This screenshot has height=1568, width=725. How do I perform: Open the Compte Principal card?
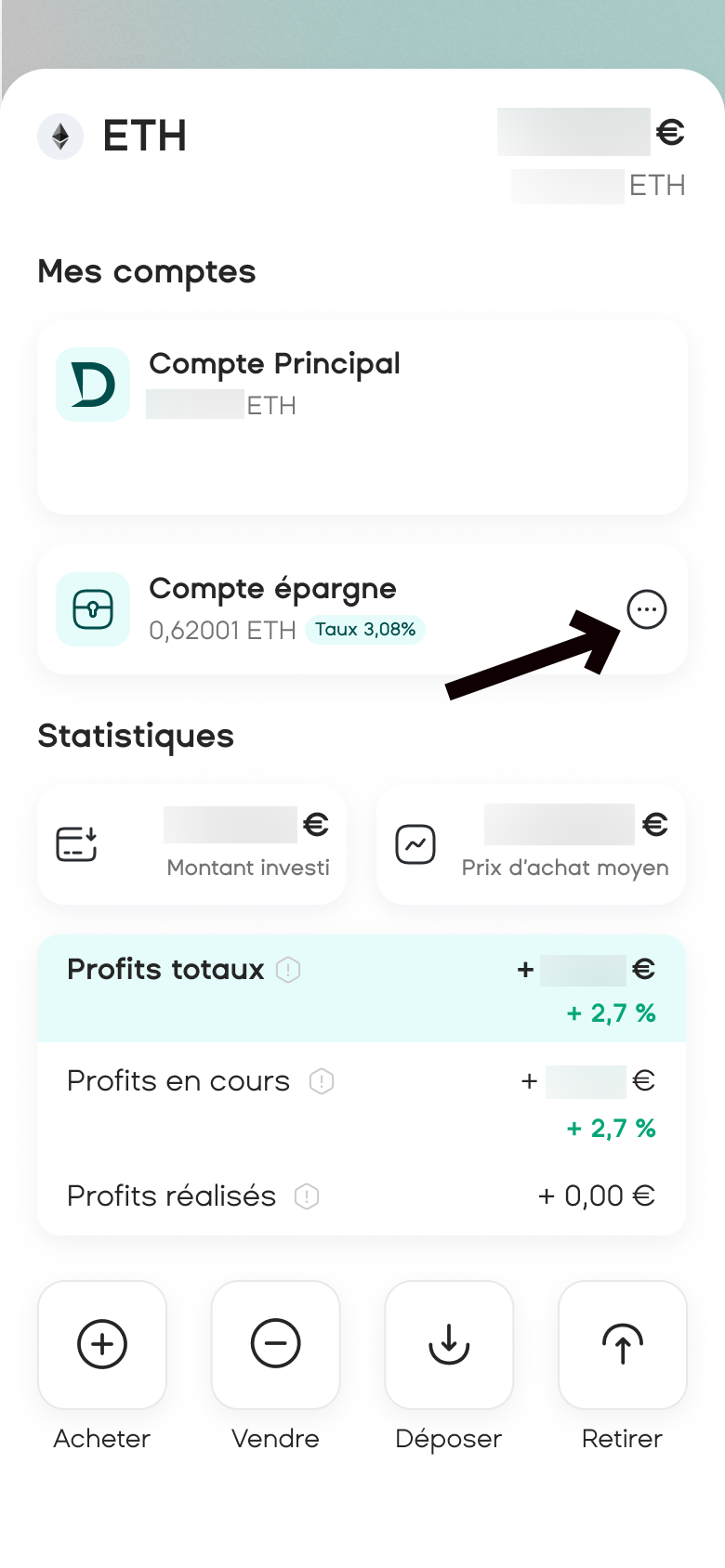362,417
